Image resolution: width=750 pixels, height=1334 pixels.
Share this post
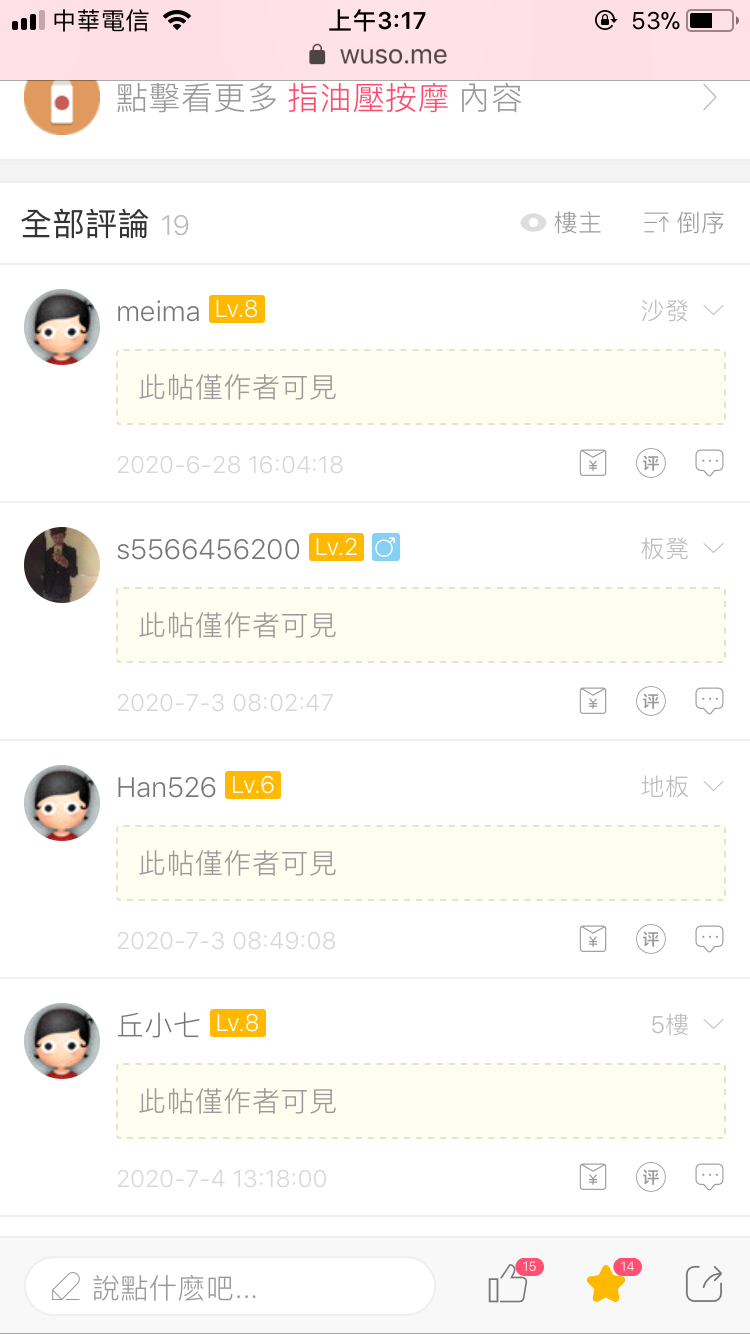704,1285
